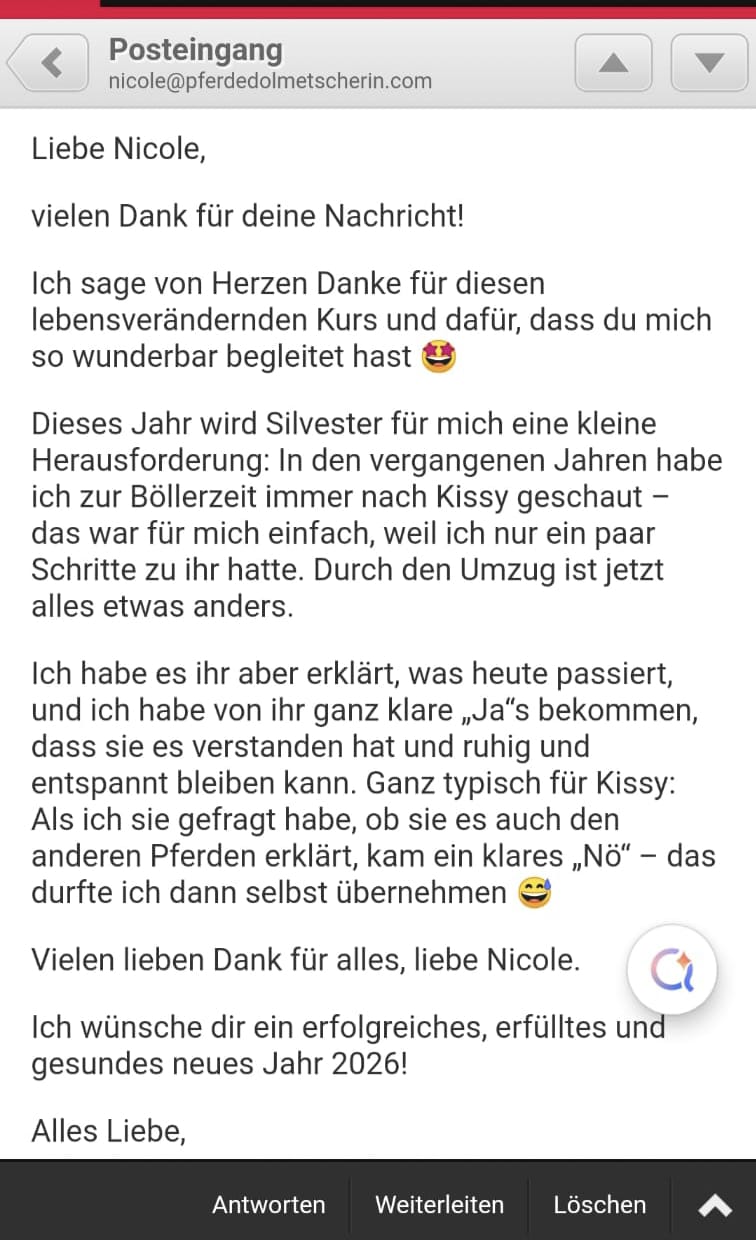The image size is (756, 1240).
Task: Jump to the previous email with up arrow
Action: [x=613, y=64]
